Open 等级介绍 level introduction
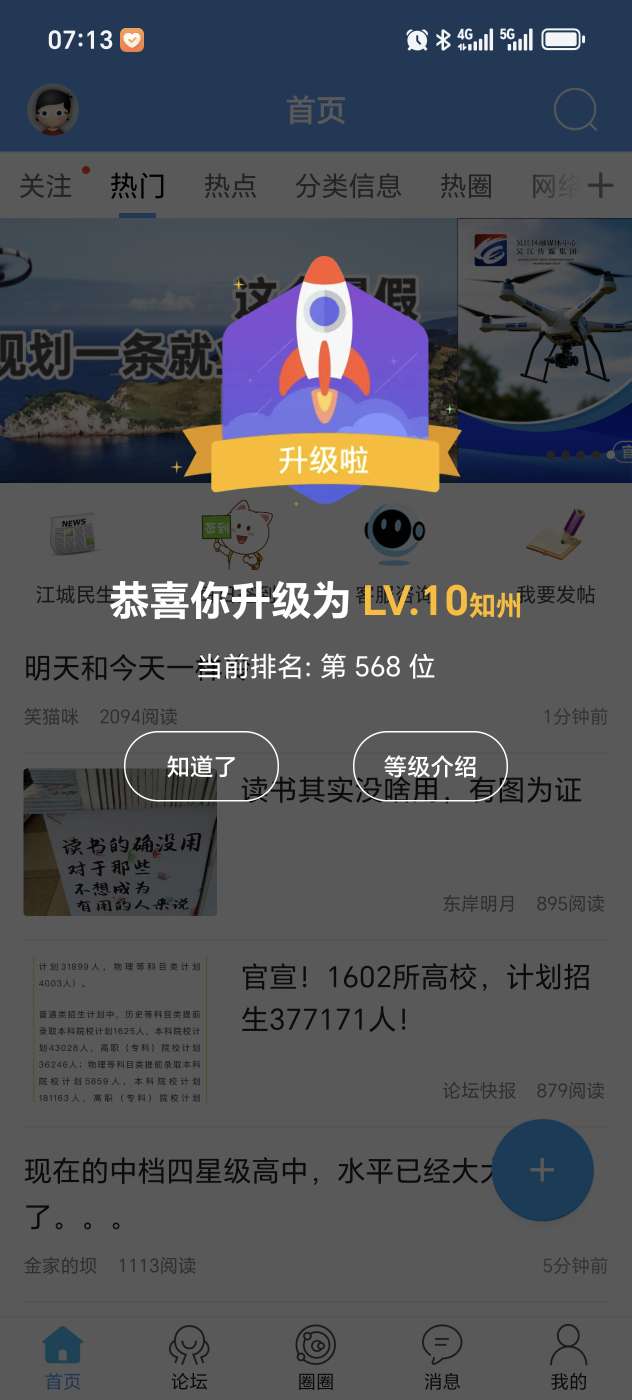This screenshot has height=1400, width=632. tap(430, 767)
